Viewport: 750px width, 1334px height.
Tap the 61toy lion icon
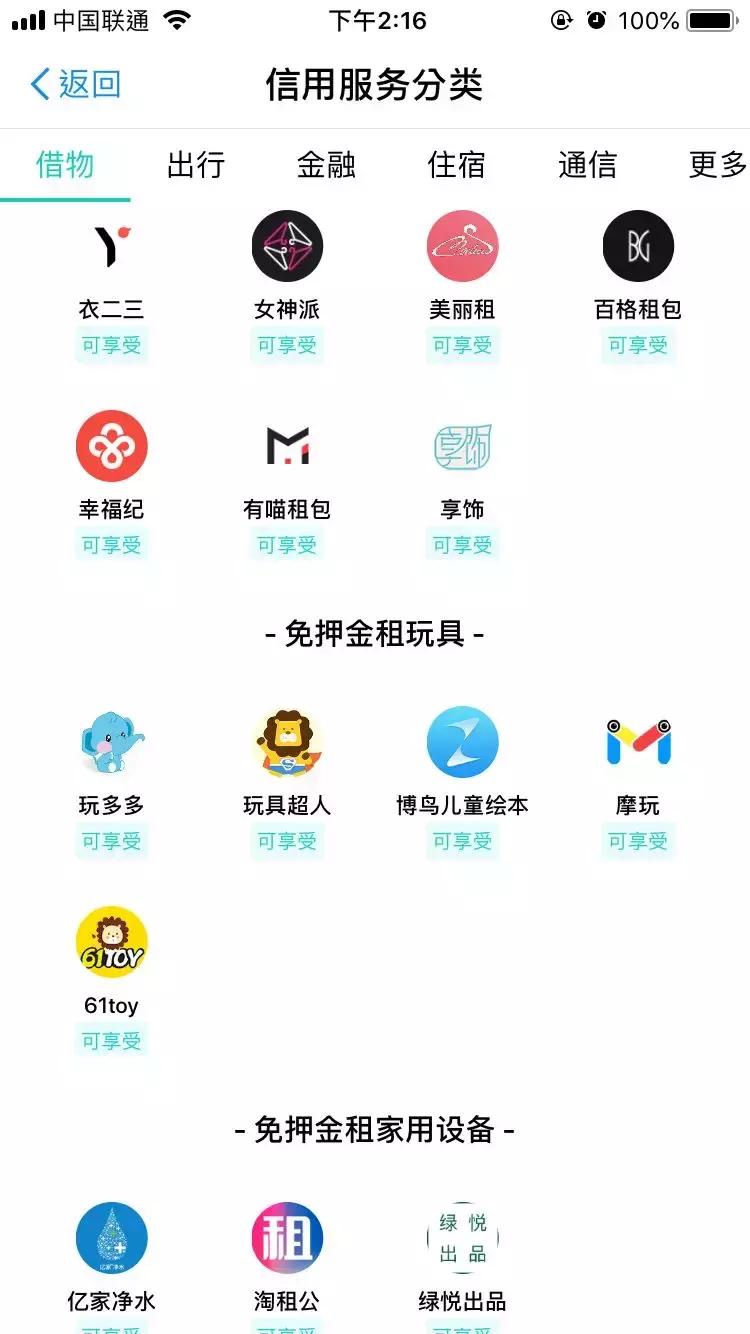[112, 941]
